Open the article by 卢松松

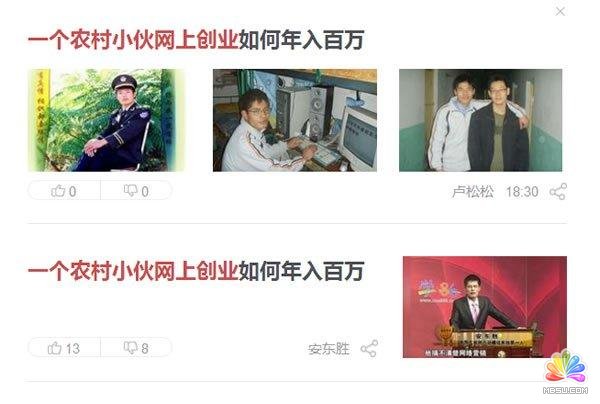196,41
